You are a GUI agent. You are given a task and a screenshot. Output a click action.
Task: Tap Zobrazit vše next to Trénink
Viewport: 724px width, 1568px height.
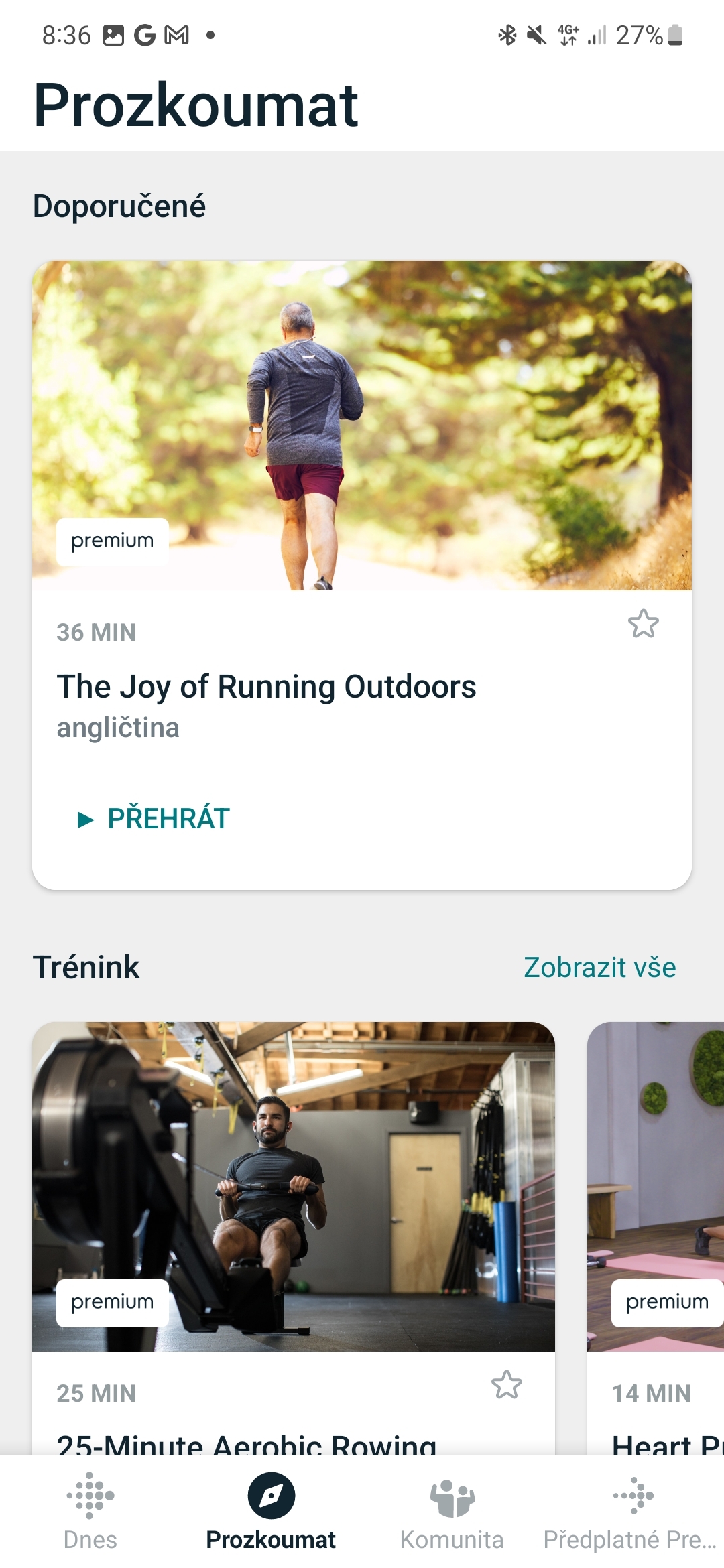(x=599, y=967)
